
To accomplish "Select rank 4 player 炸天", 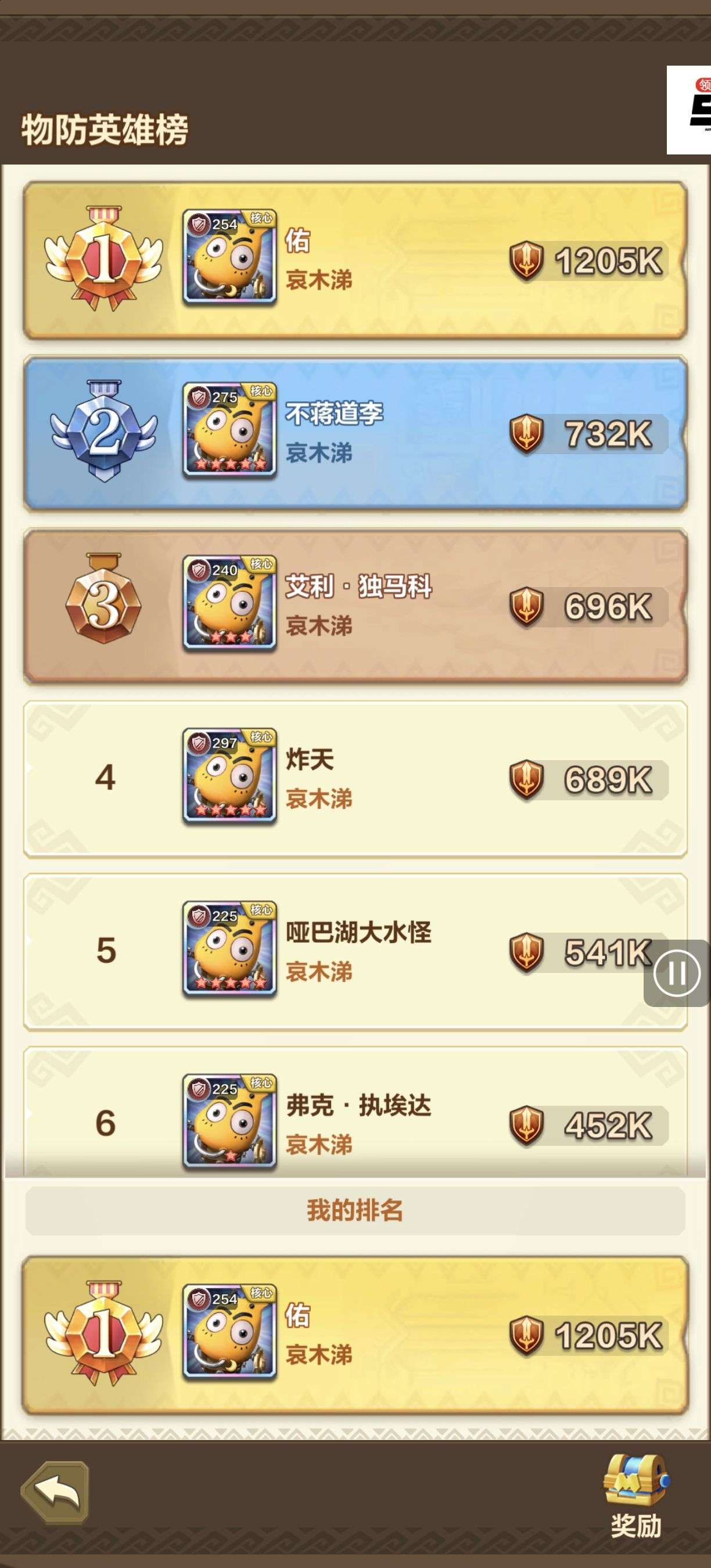I will (355, 779).
